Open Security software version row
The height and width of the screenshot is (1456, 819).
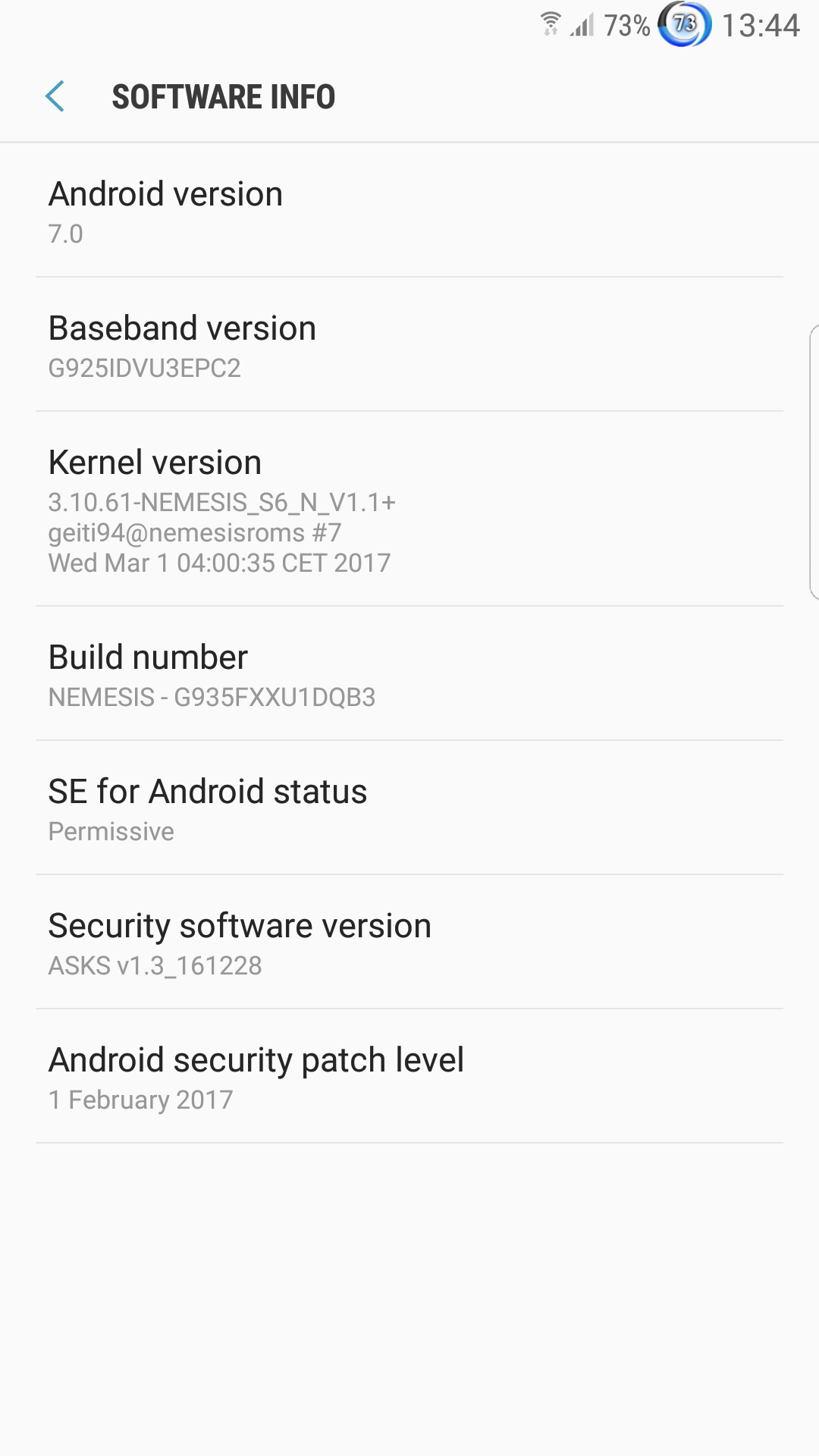(x=409, y=942)
